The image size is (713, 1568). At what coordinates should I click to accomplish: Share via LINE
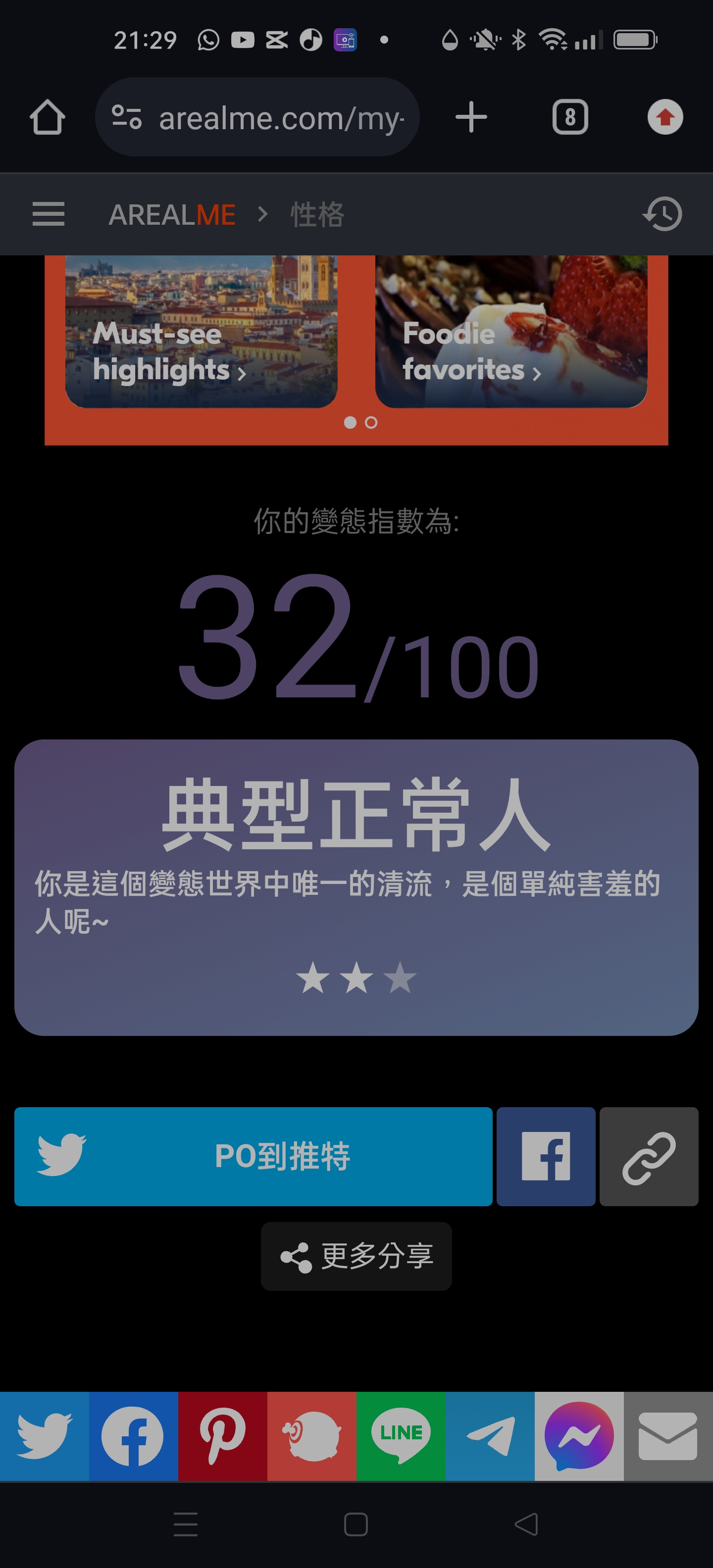click(x=401, y=1435)
